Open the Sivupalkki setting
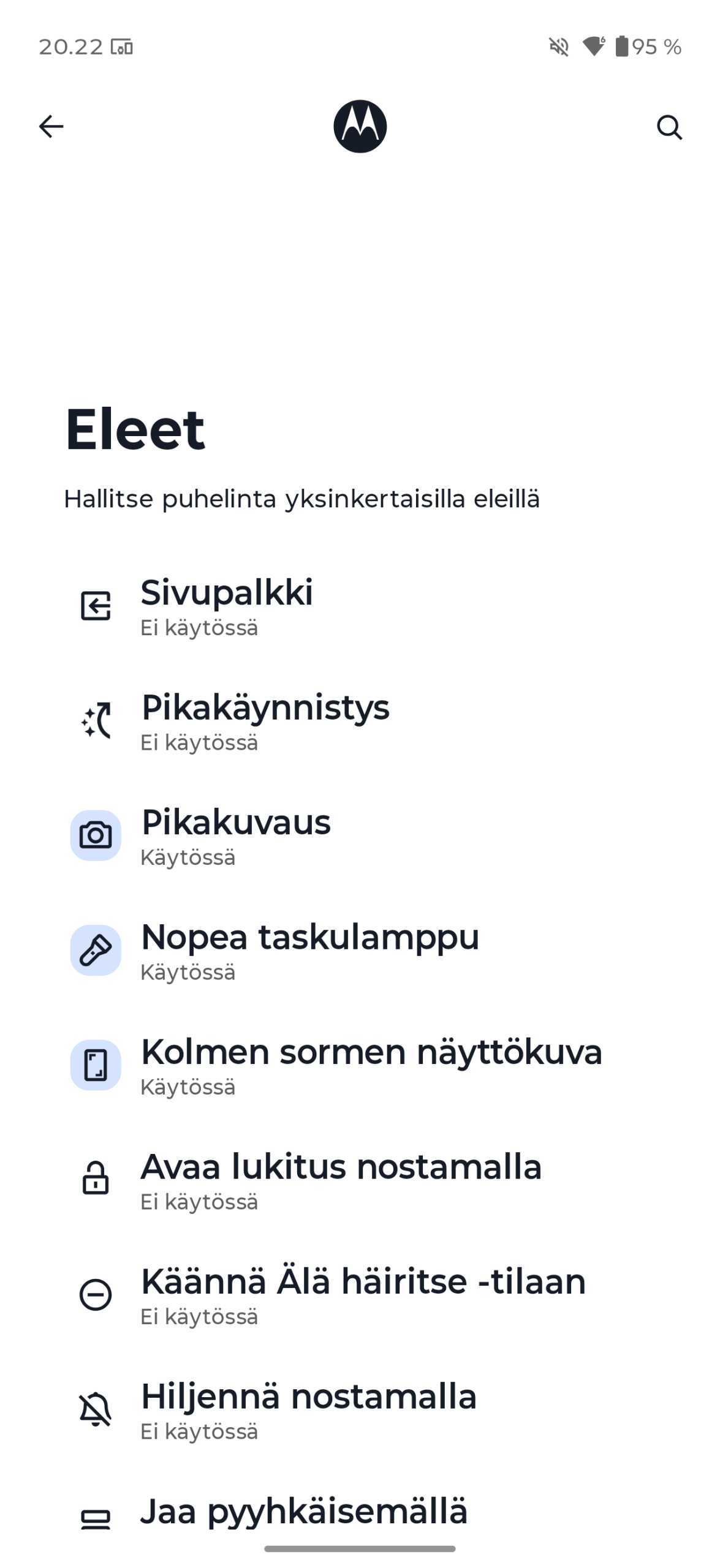The width and height of the screenshot is (720, 1568). coord(360,606)
